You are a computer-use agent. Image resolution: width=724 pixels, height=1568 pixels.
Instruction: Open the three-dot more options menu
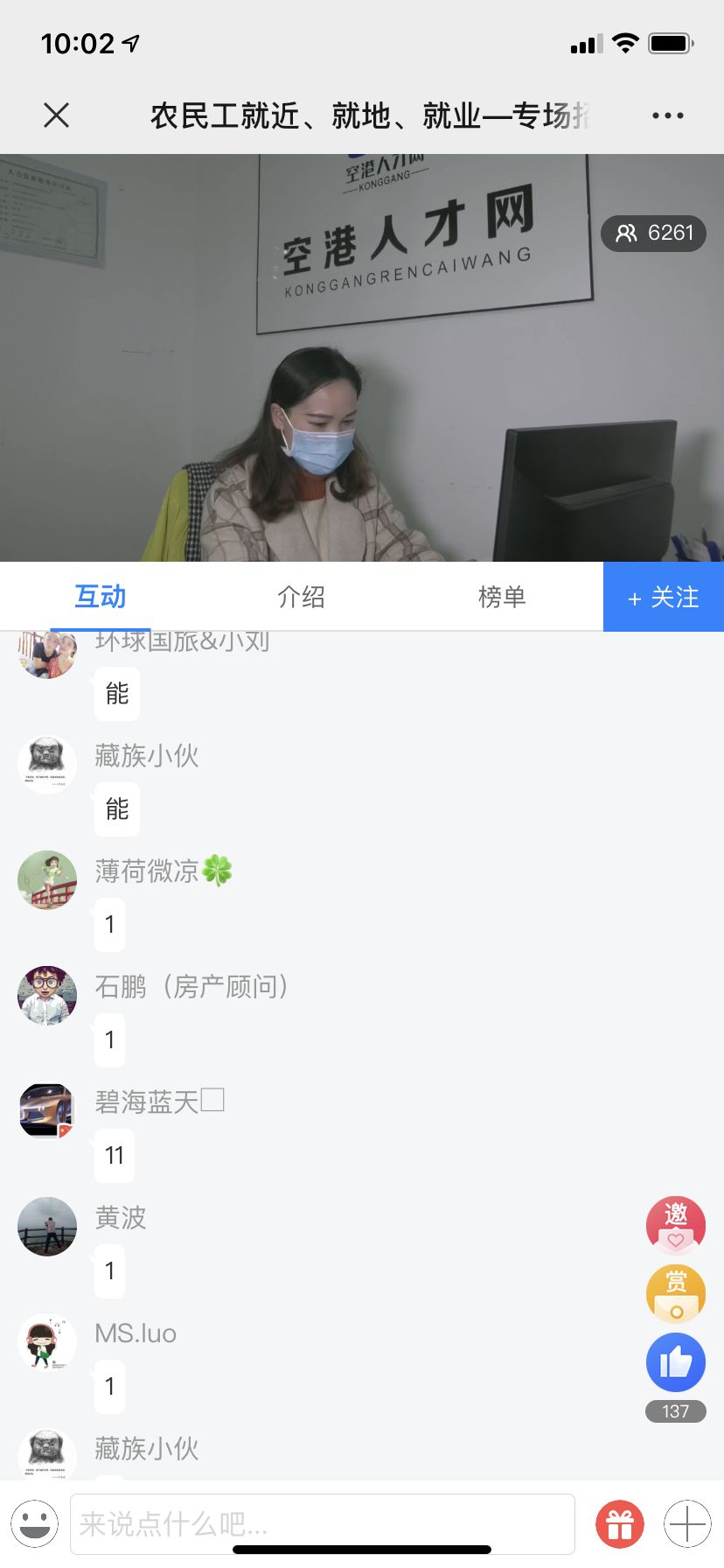668,114
